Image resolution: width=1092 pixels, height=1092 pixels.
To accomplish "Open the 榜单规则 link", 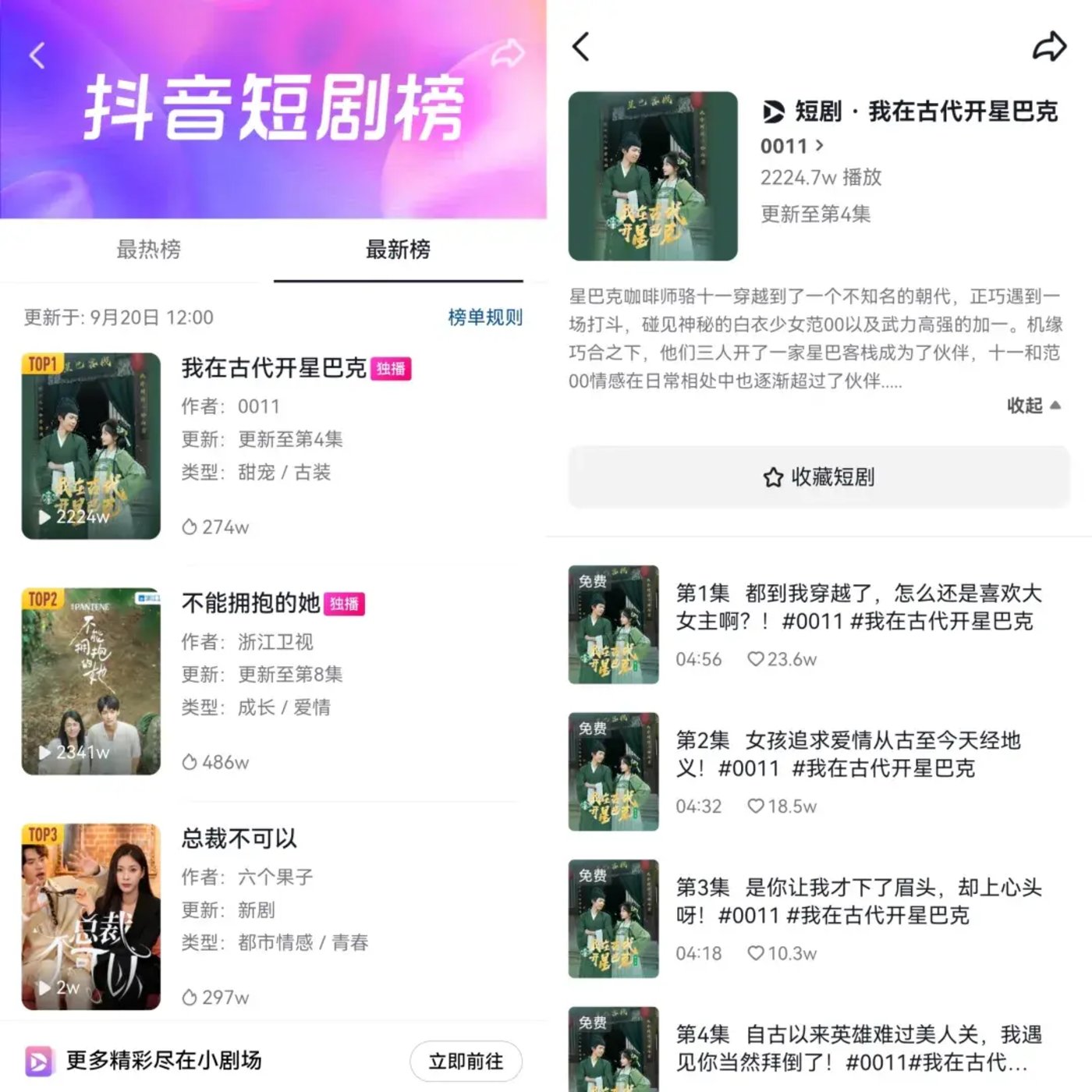I will 484,317.
